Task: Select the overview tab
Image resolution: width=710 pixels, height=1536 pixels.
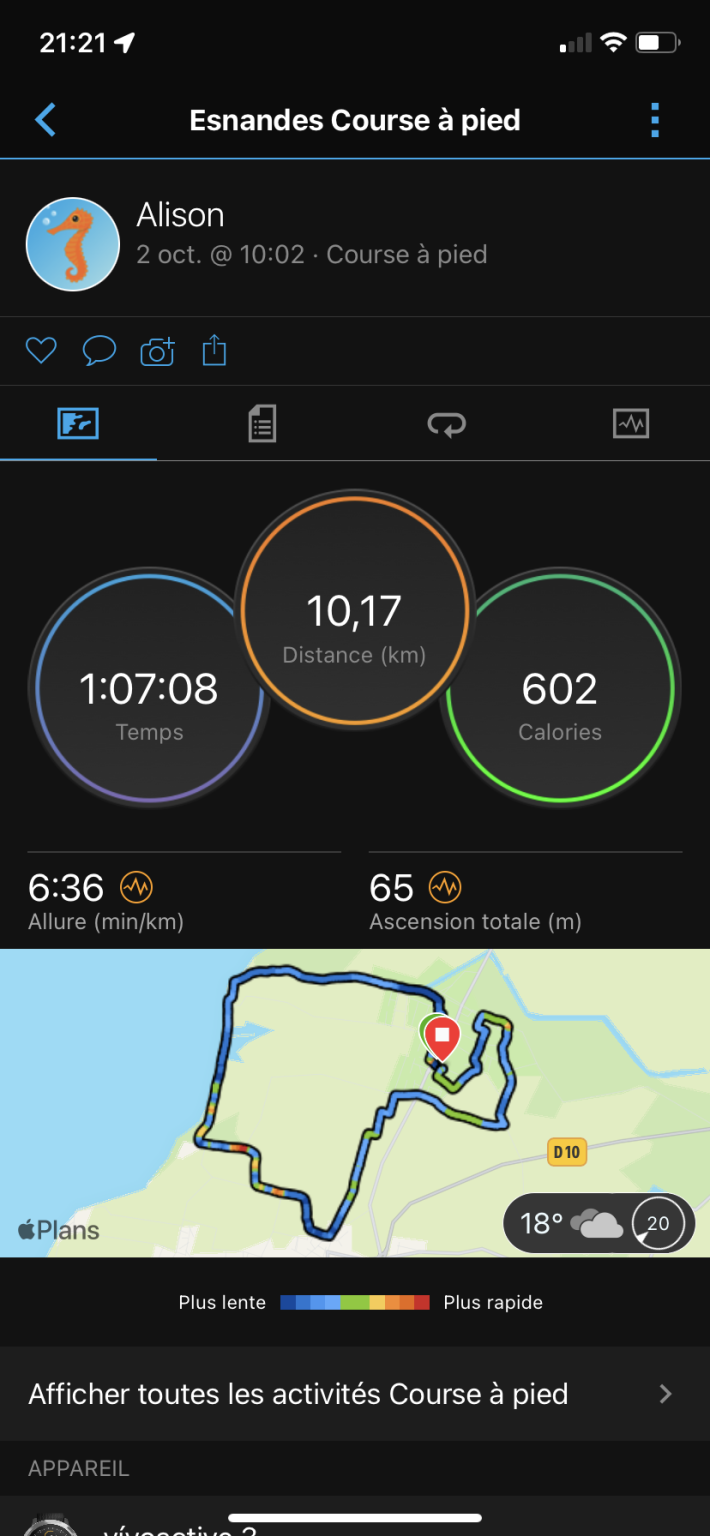Action: click(x=78, y=424)
